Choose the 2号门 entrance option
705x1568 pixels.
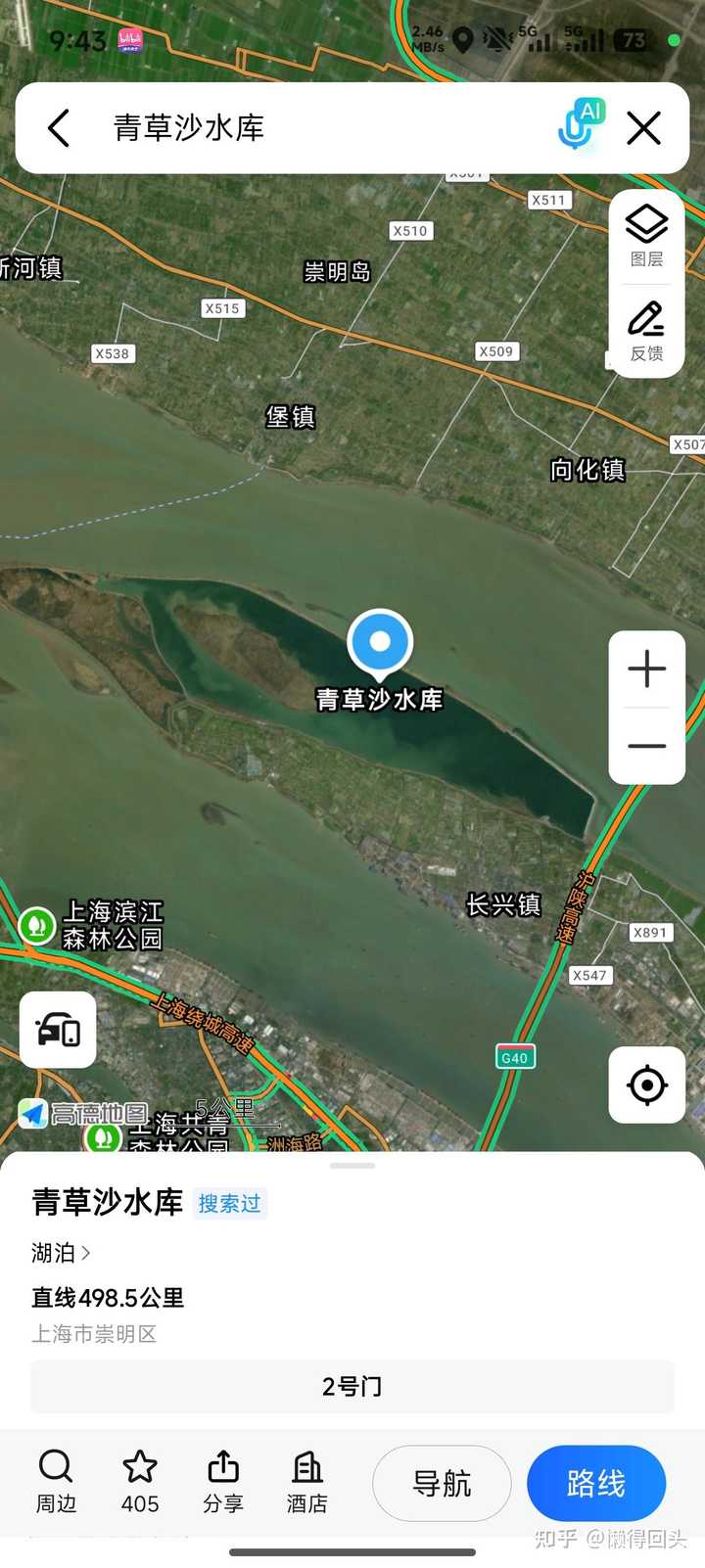coord(352,1386)
